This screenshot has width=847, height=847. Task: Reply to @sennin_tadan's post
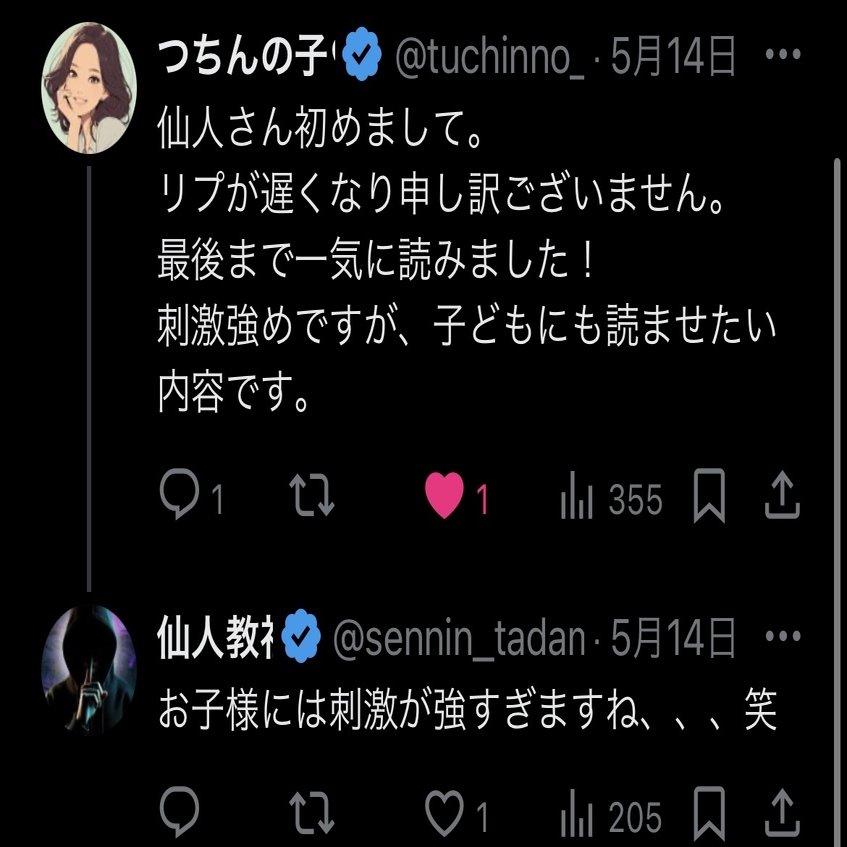pyautogui.click(x=181, y=817)
